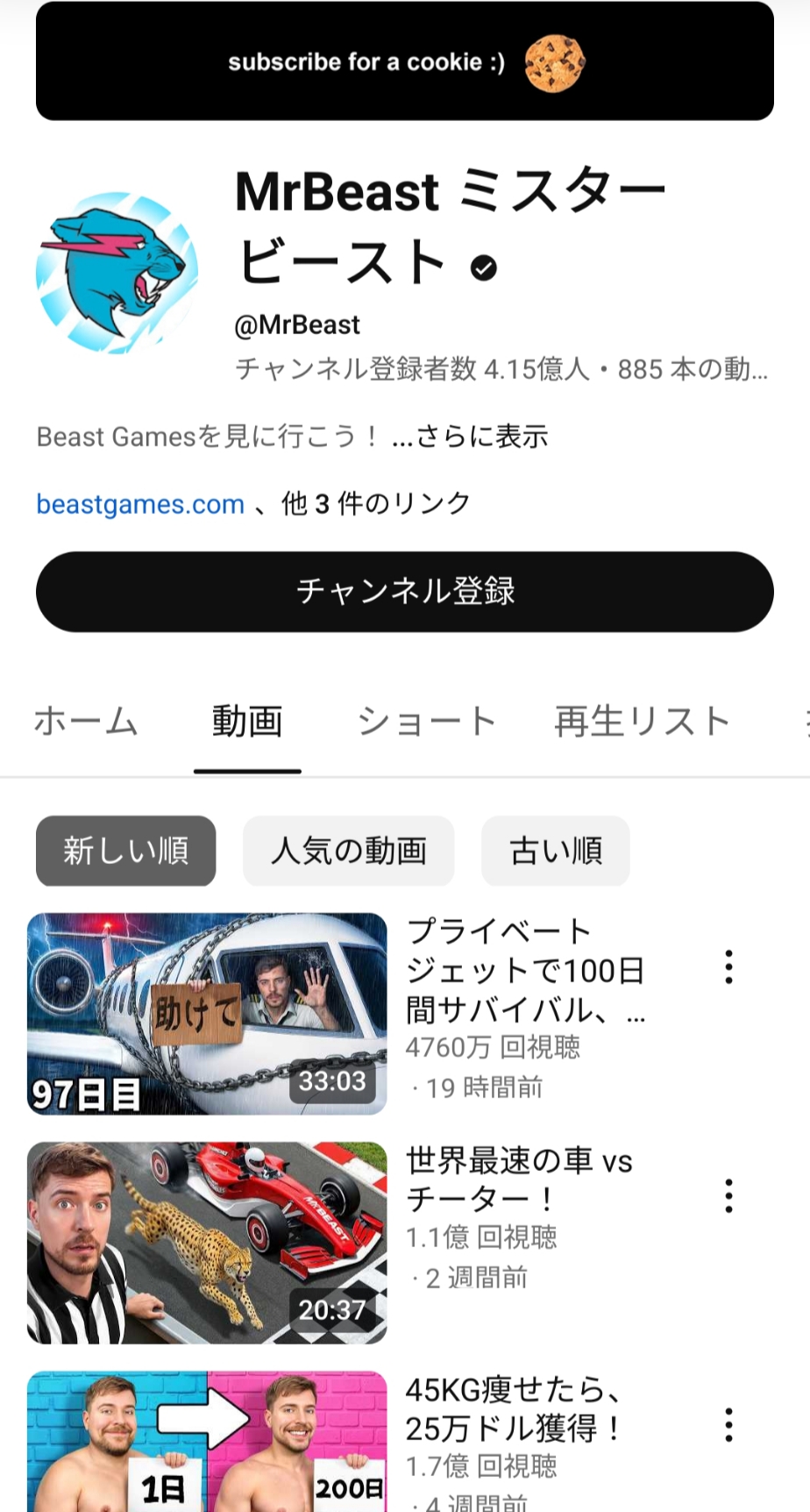Open options menu for 45KG痩せたら video
Image resolution: width=810 pixels, height=1512 pixels.
point(728,1425)
